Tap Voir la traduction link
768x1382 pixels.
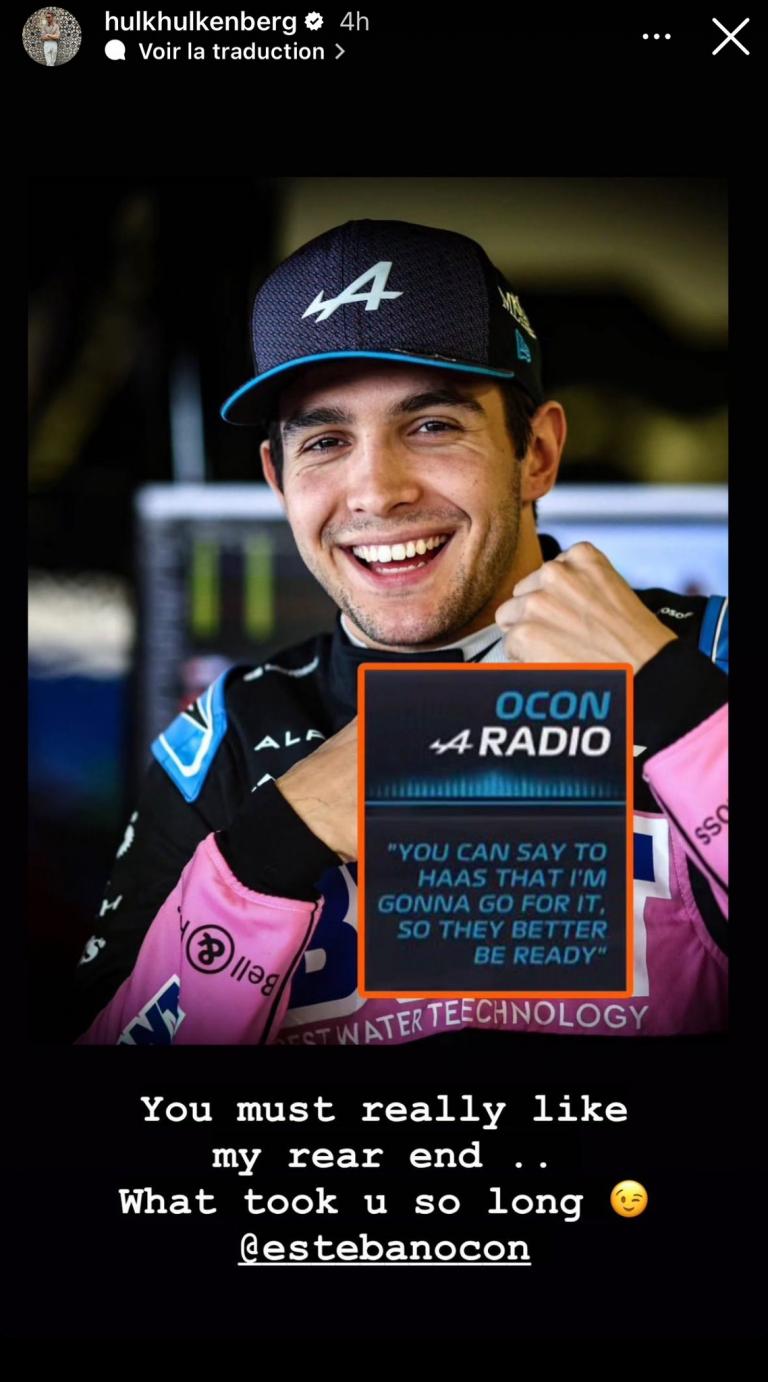[231, 52]
